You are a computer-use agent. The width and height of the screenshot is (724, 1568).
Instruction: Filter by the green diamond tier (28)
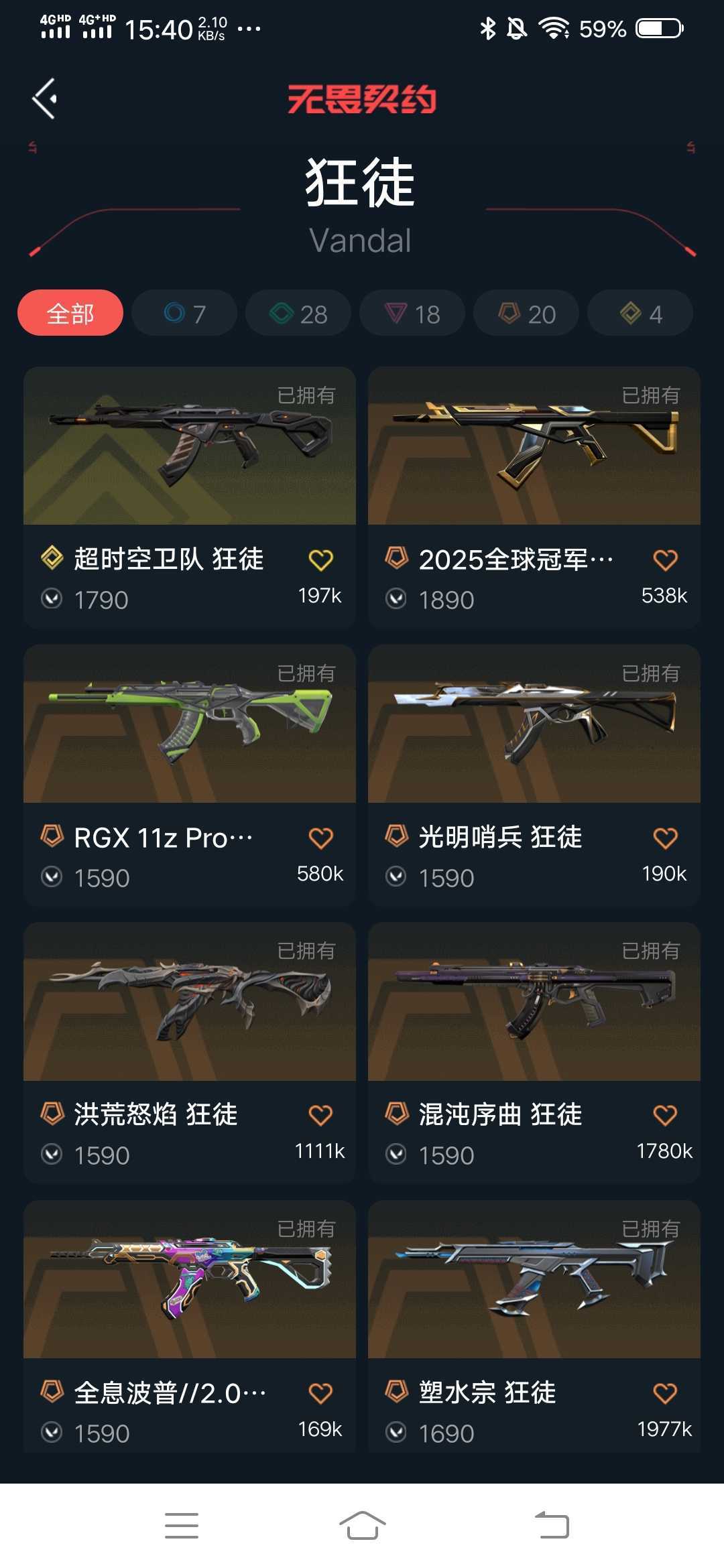[298, 313]
